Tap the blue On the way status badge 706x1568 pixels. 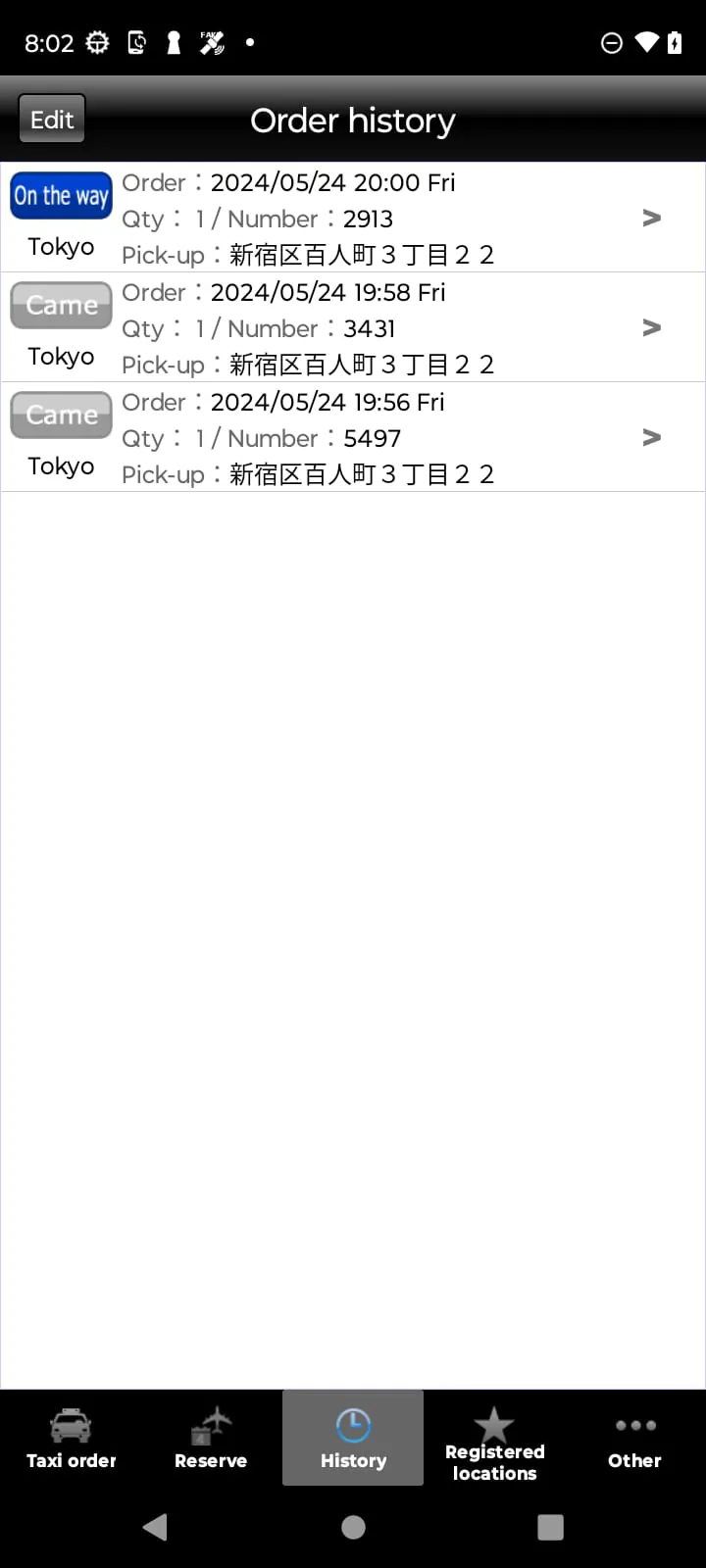(61, 195)
